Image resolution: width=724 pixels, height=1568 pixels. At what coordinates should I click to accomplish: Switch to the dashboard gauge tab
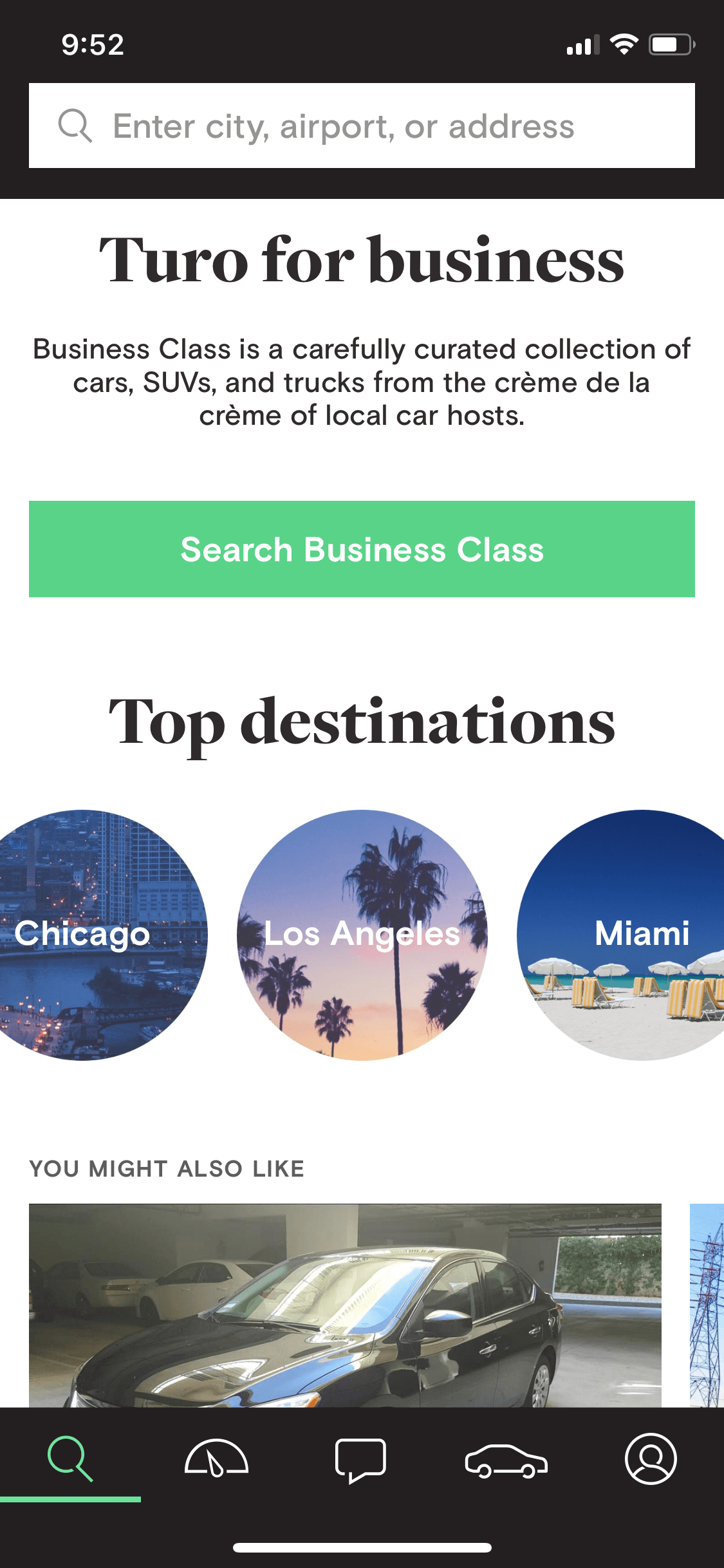click(216, 1459)
